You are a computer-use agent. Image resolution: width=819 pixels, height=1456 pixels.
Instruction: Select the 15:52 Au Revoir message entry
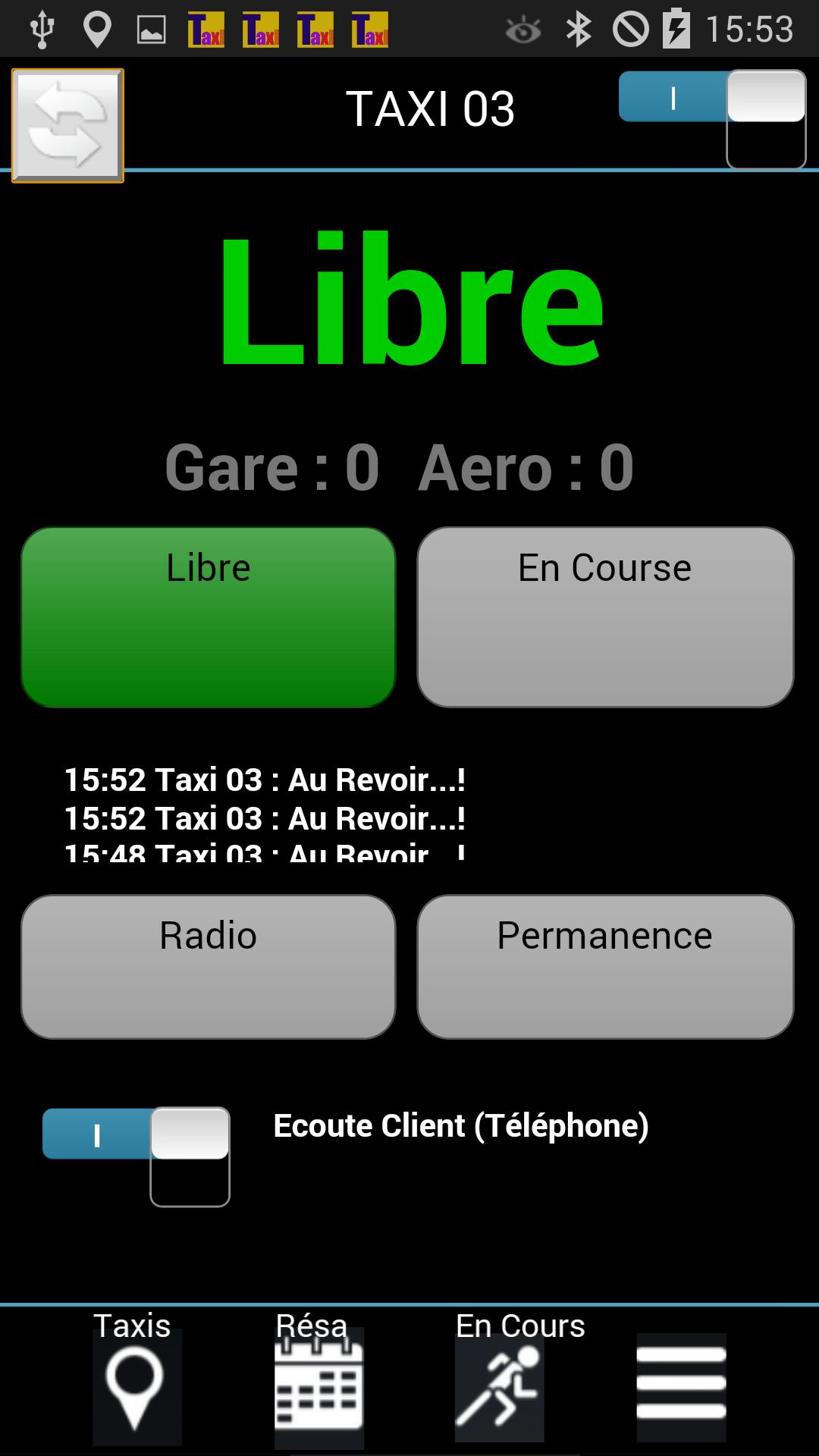pyautogui.click(x=265, y=780)
